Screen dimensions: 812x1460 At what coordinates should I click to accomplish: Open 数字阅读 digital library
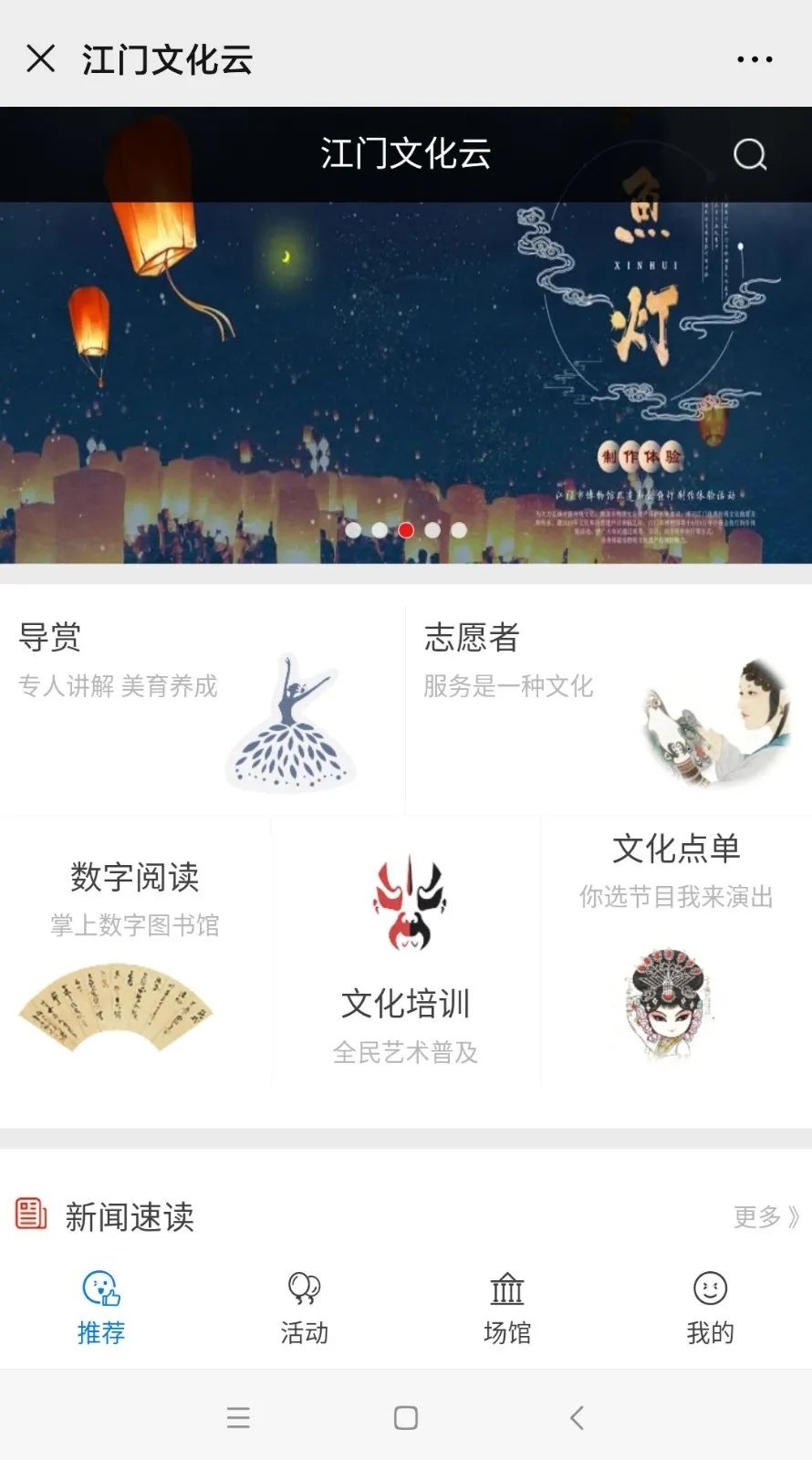coord(135,949)
